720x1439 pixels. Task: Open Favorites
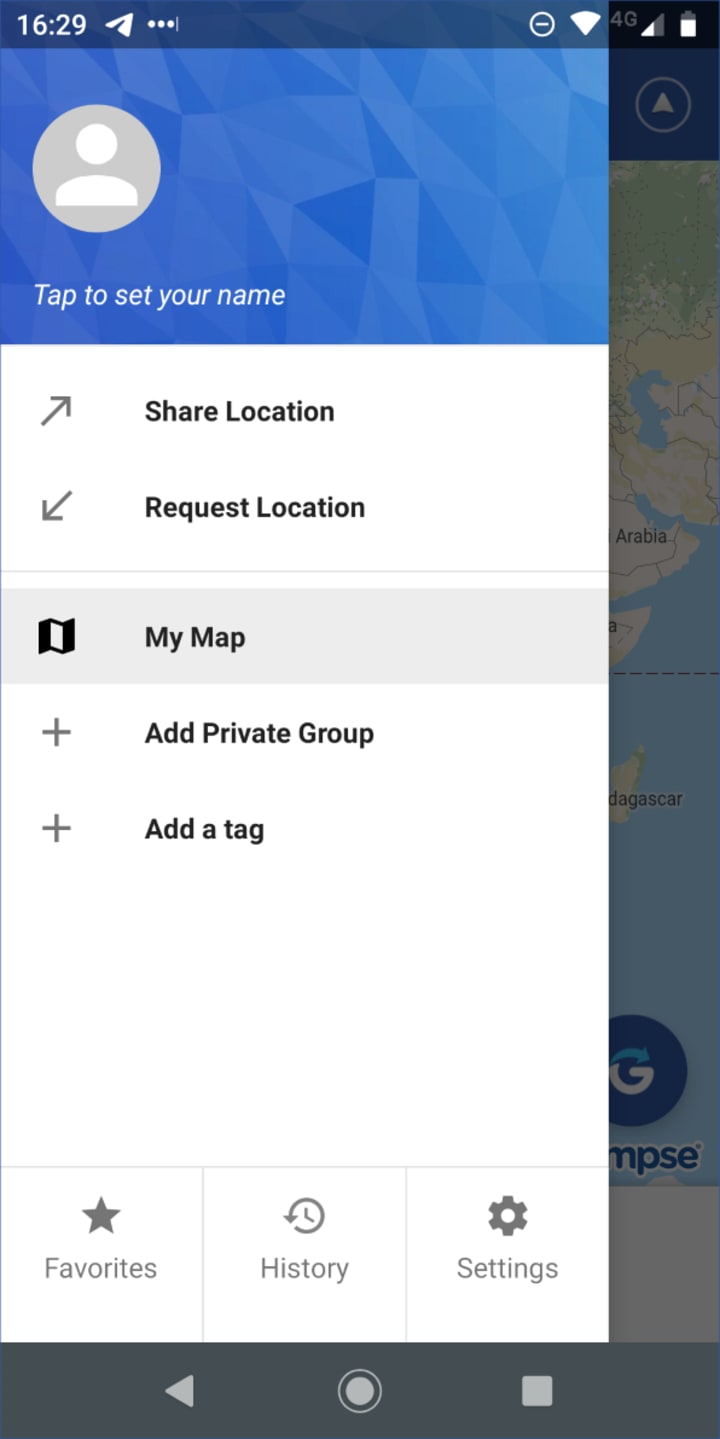click(x=101, y=1241)
